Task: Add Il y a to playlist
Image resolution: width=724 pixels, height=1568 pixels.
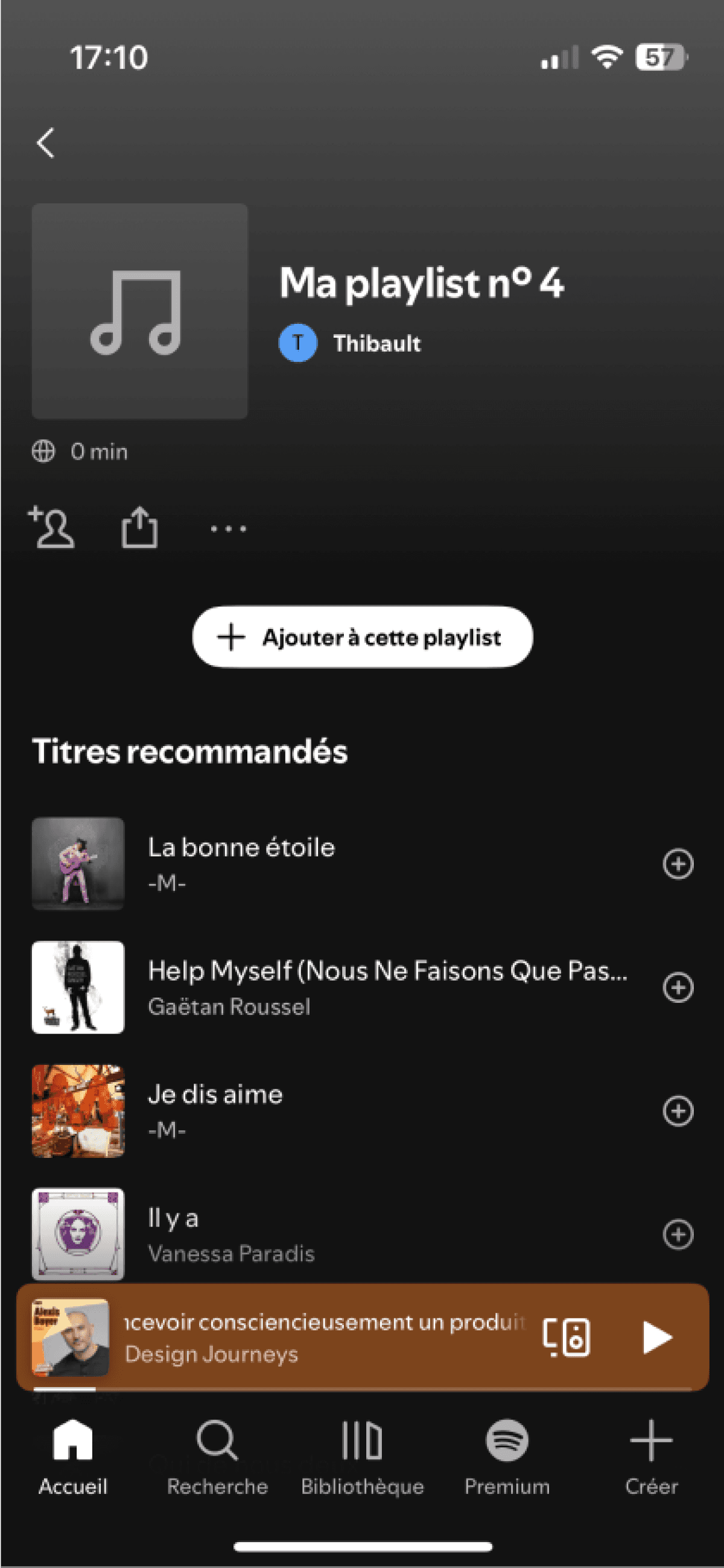Action: 678,1234
